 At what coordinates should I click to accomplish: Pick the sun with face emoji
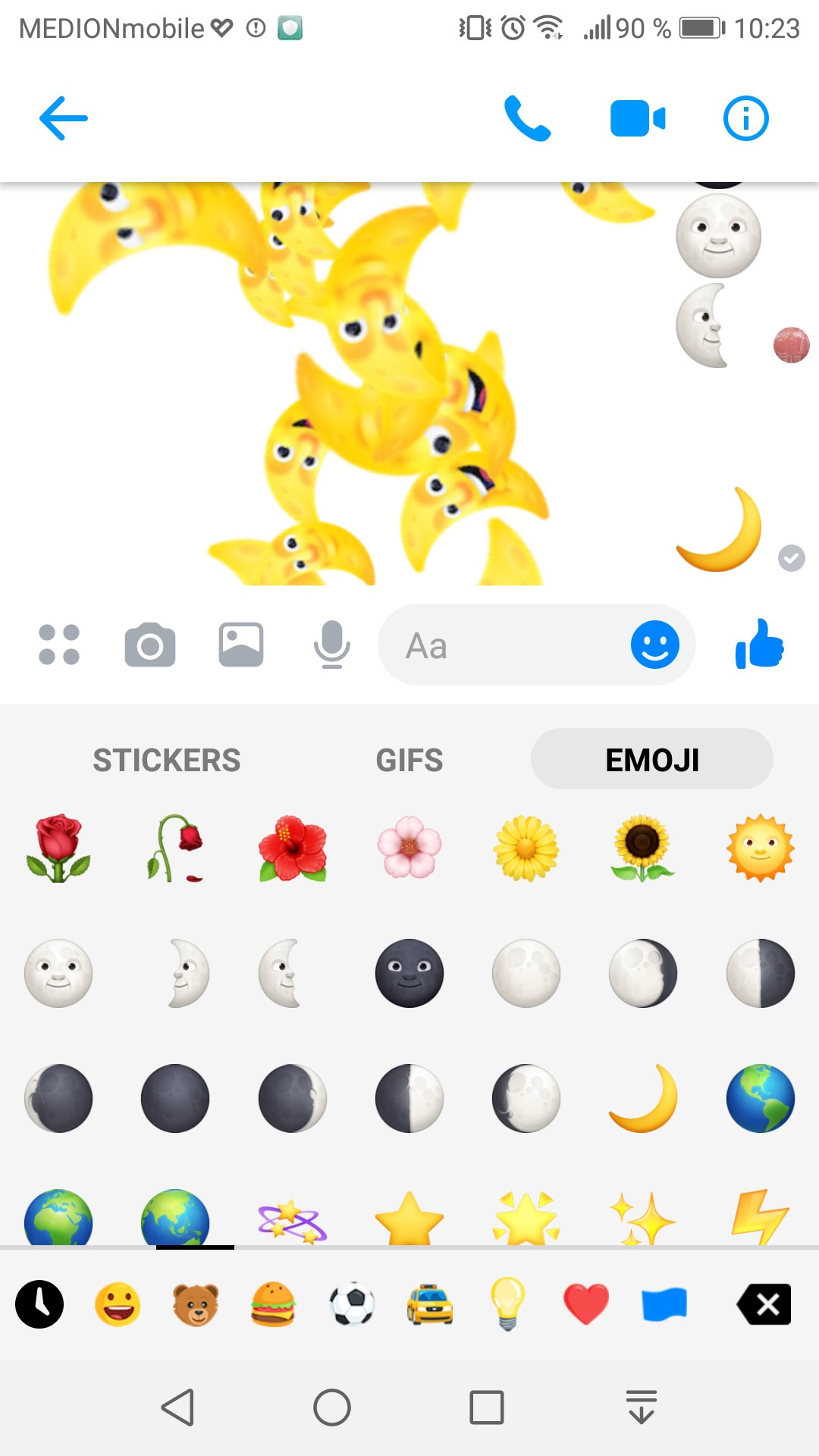[760, 849]
